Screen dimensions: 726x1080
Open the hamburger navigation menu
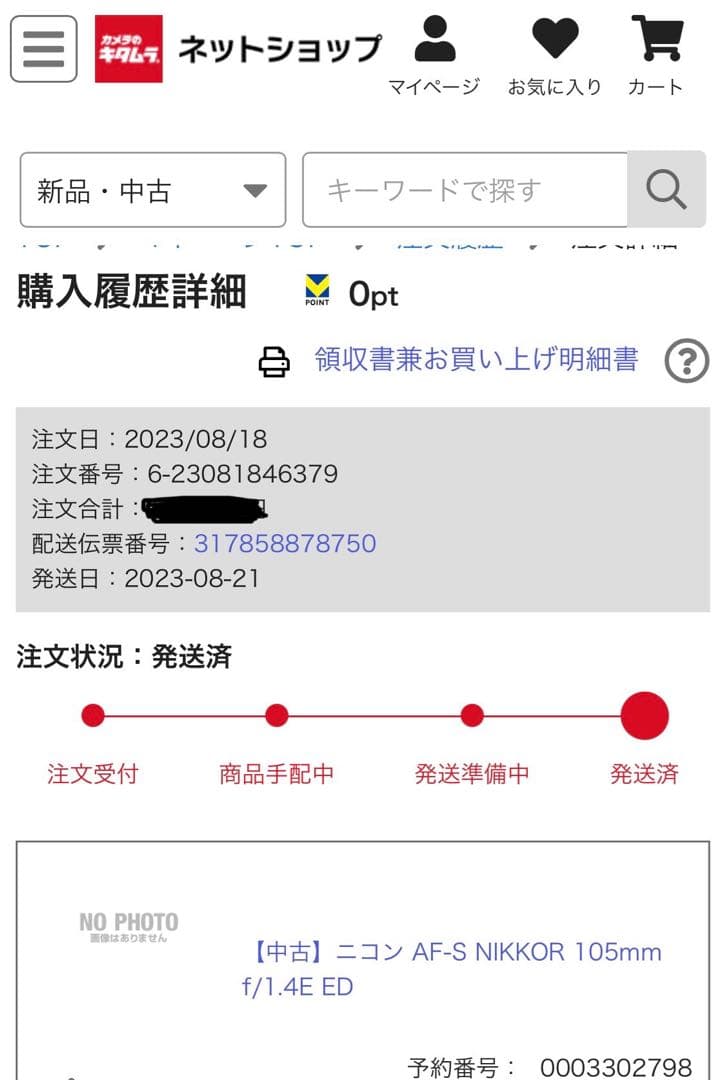[41, 48]
